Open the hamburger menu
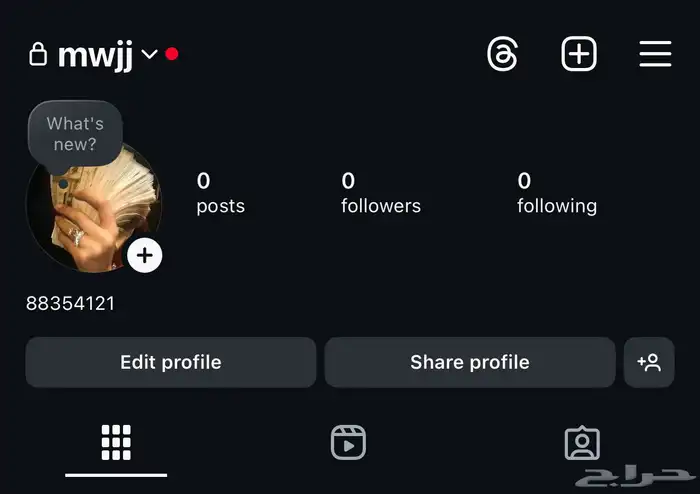This screenshot has height=494, width=700. (x=655, y=54)
